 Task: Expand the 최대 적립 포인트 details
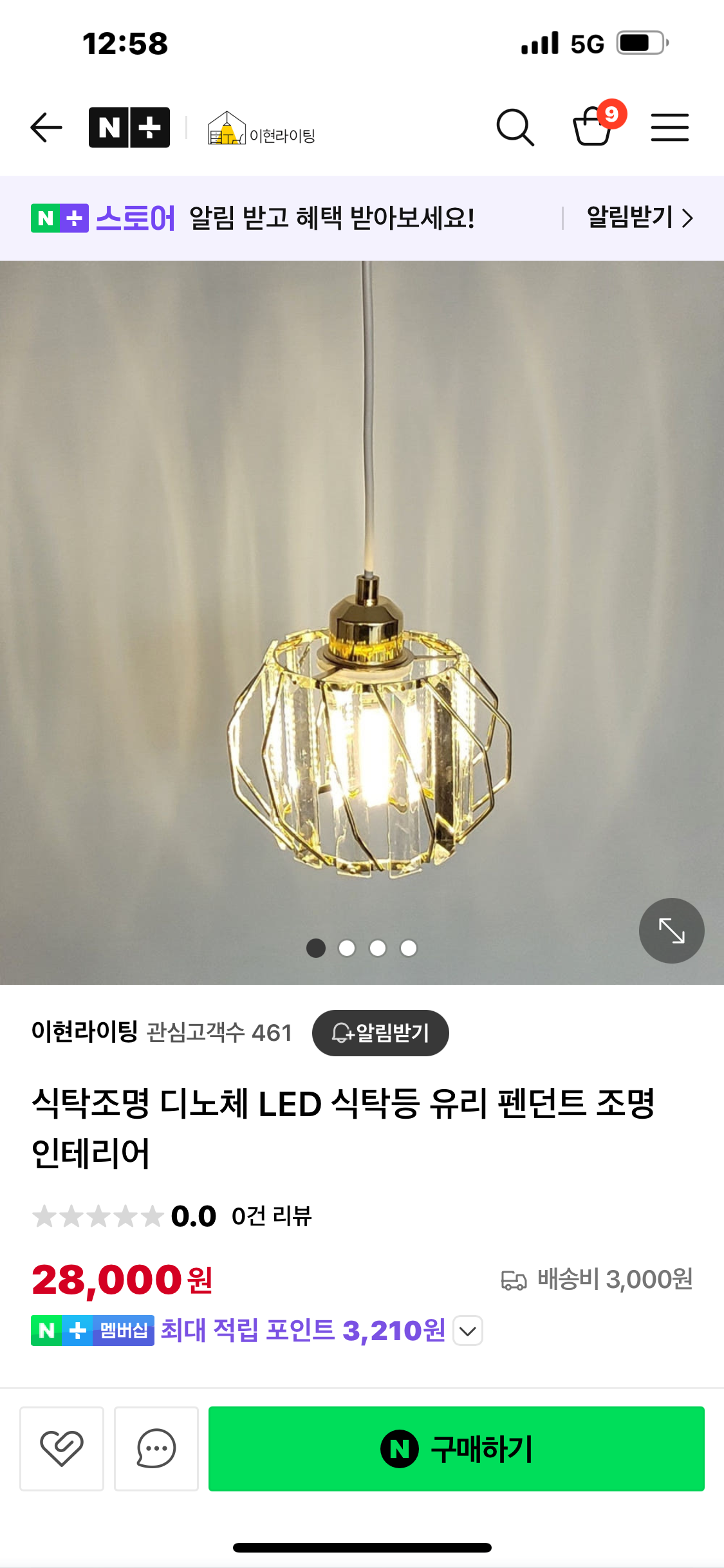[x=468, y=1330]
